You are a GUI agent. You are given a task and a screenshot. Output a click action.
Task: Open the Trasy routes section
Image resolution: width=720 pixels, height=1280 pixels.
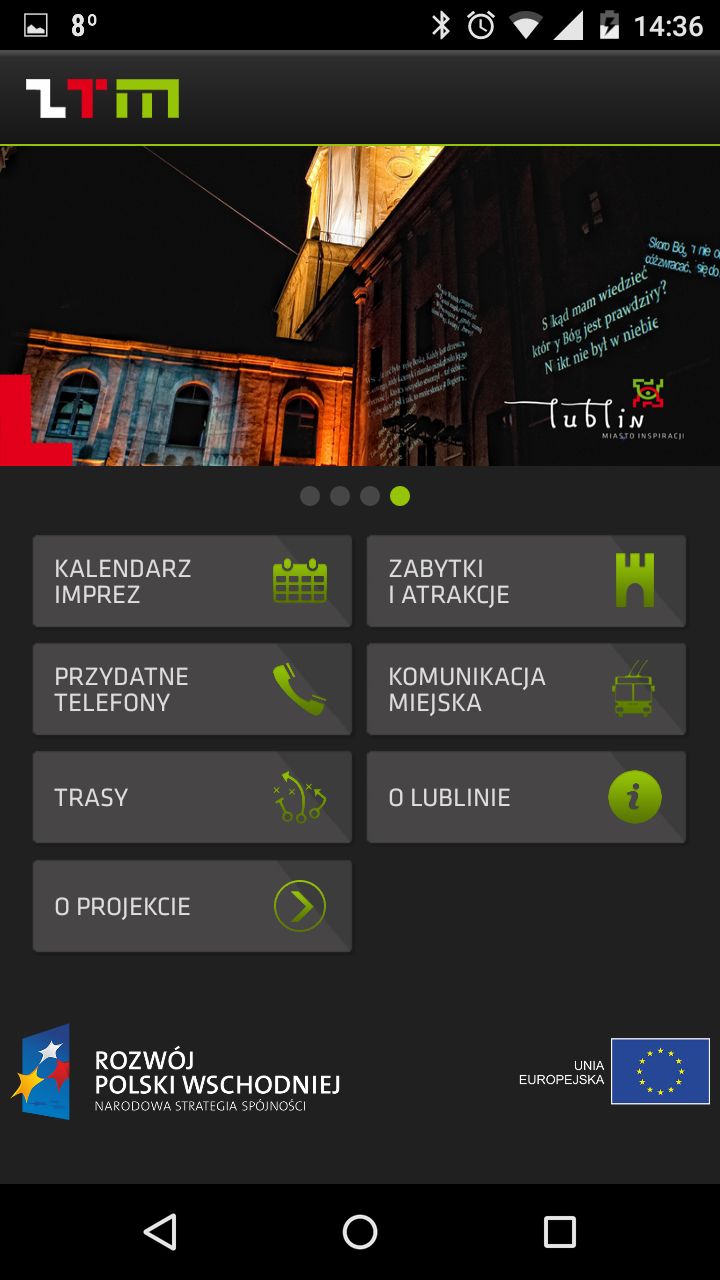click(x=192, y=797)
